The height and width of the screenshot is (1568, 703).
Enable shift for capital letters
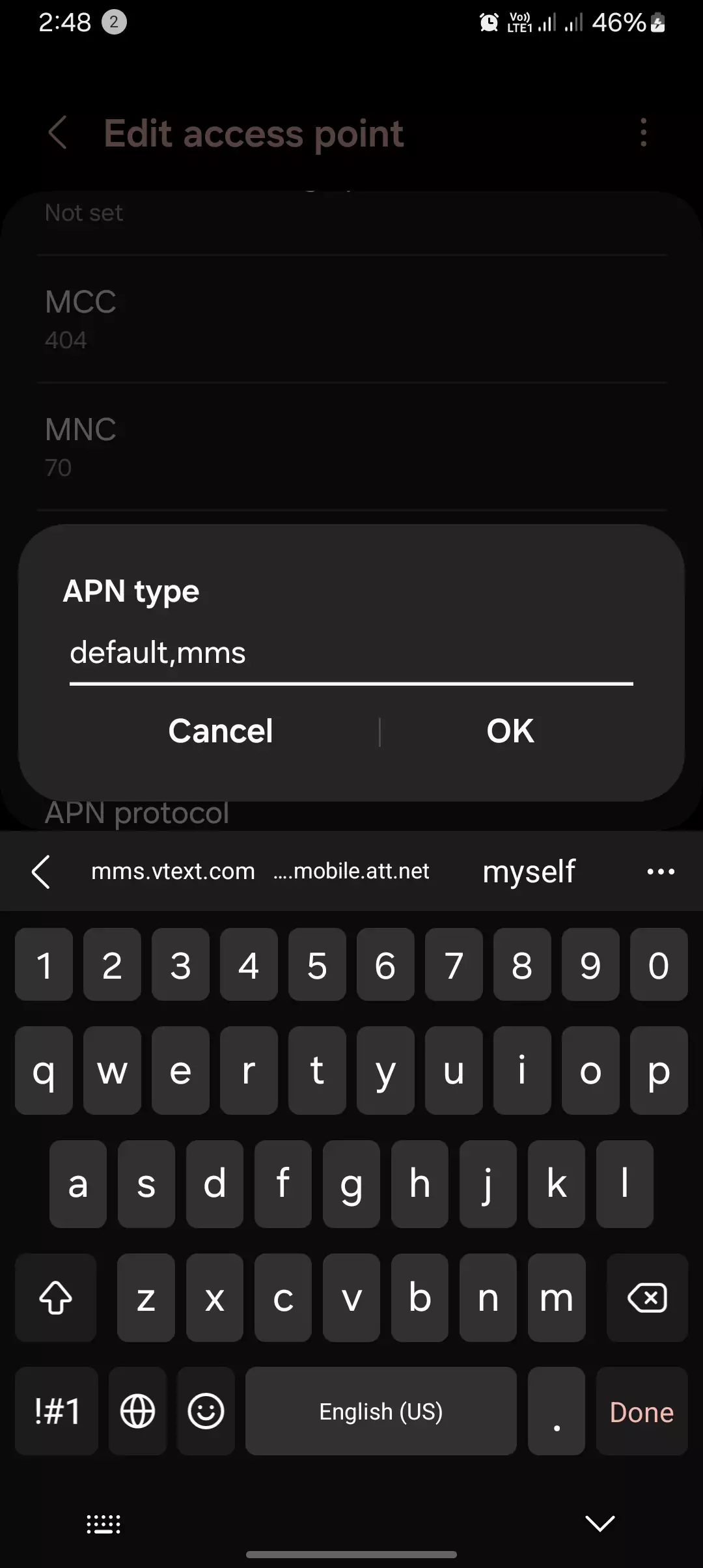pyautogui.click(x=56, y=1298)
